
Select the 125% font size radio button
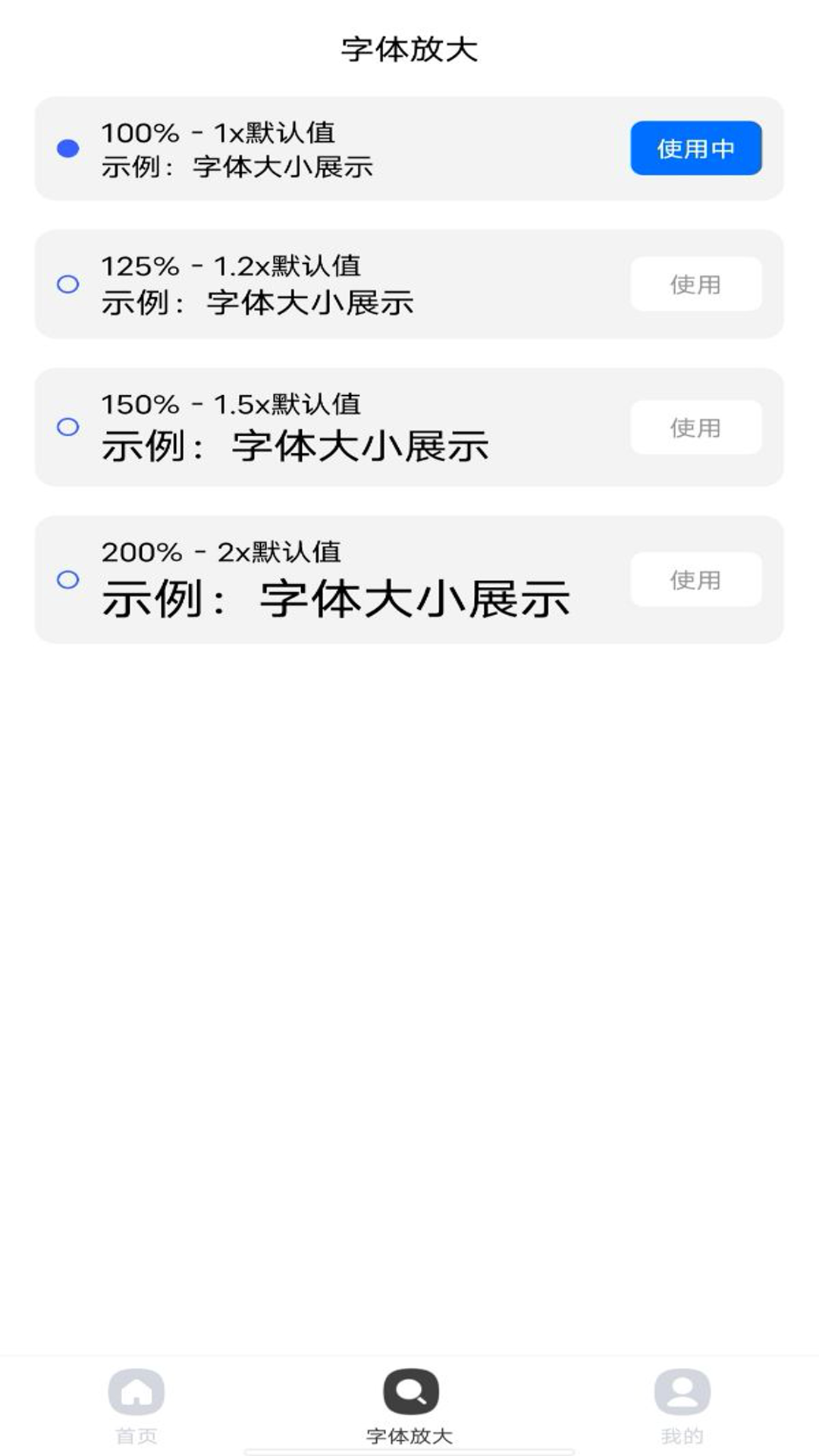(68, 284)
